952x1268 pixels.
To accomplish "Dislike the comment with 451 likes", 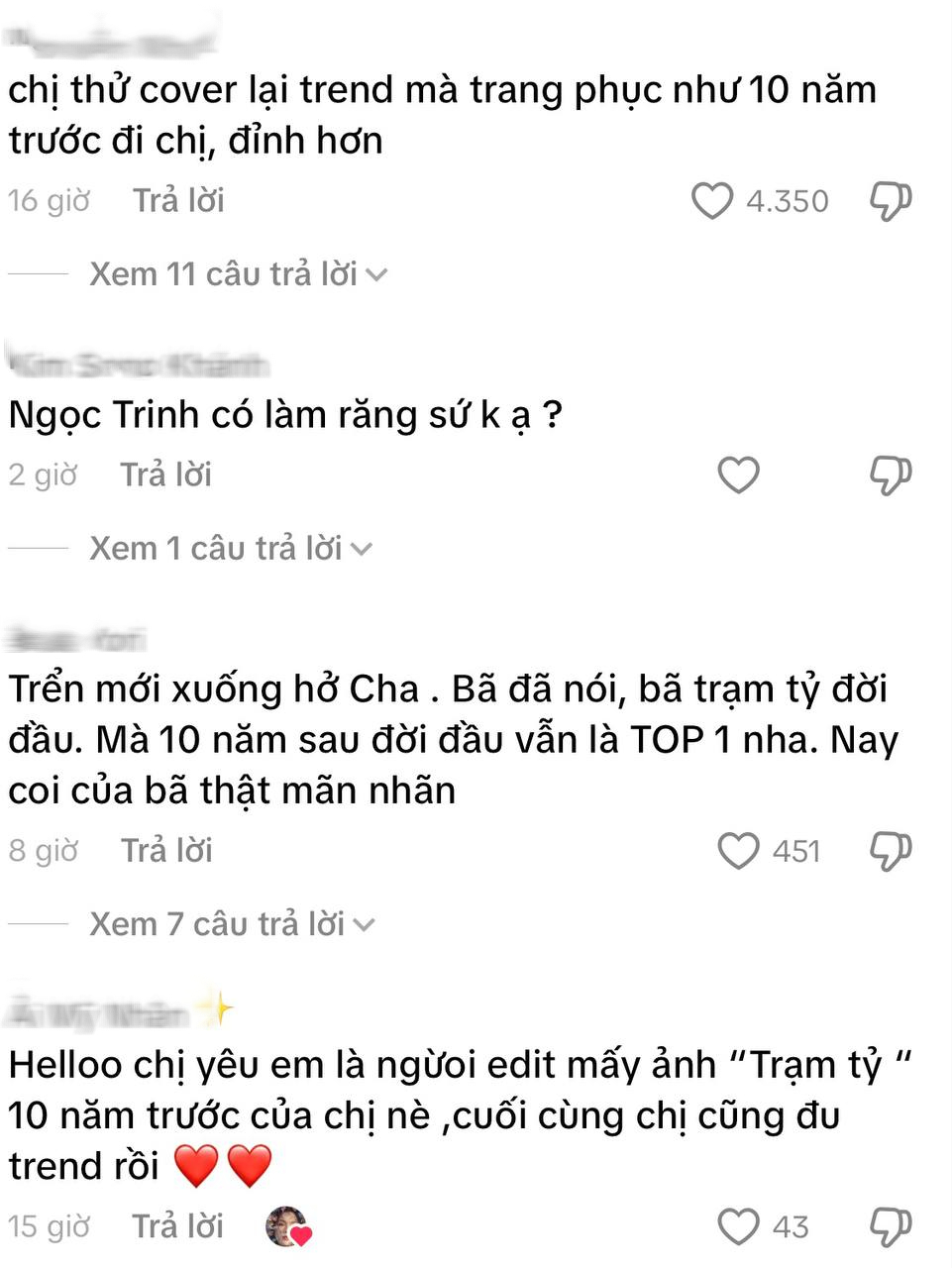I will [x=889, y=850].
